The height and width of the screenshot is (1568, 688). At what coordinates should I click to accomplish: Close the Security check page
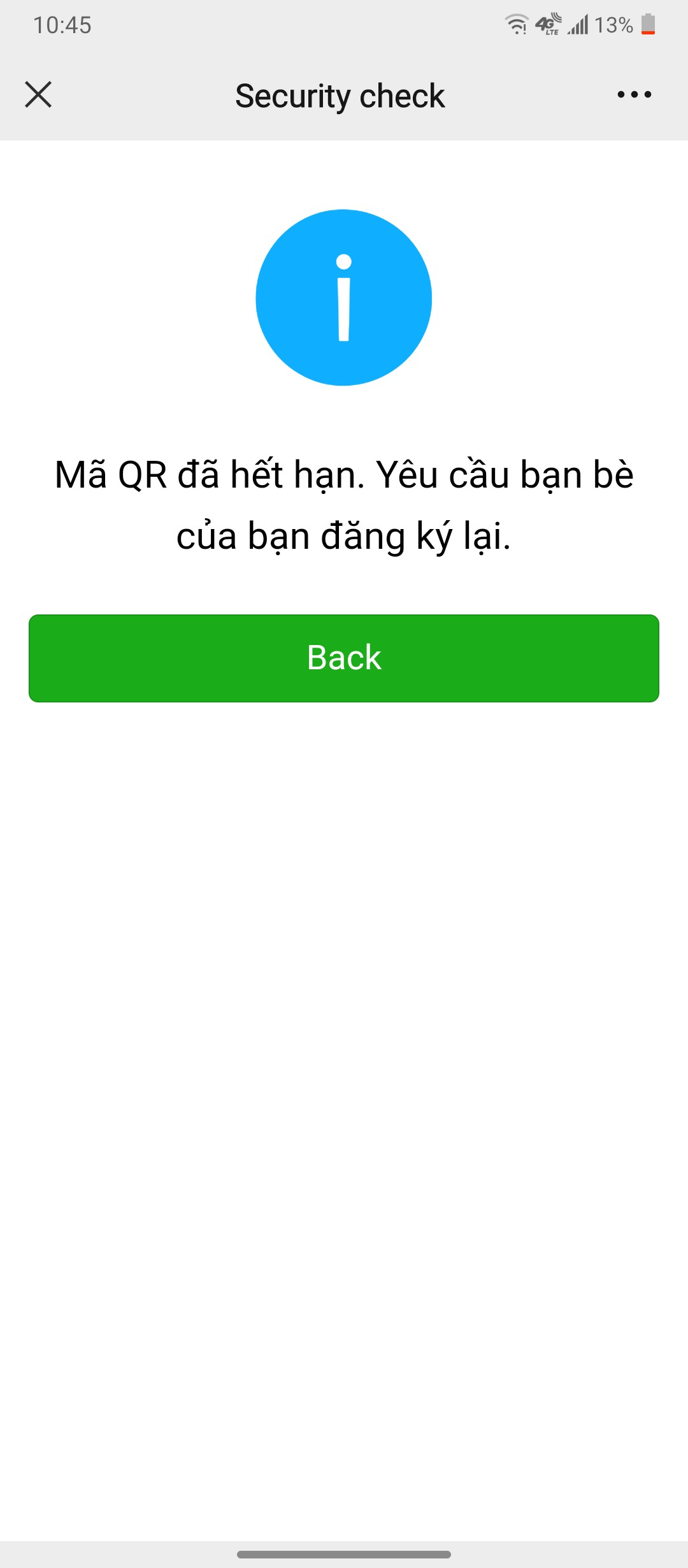tap(38, 95)
